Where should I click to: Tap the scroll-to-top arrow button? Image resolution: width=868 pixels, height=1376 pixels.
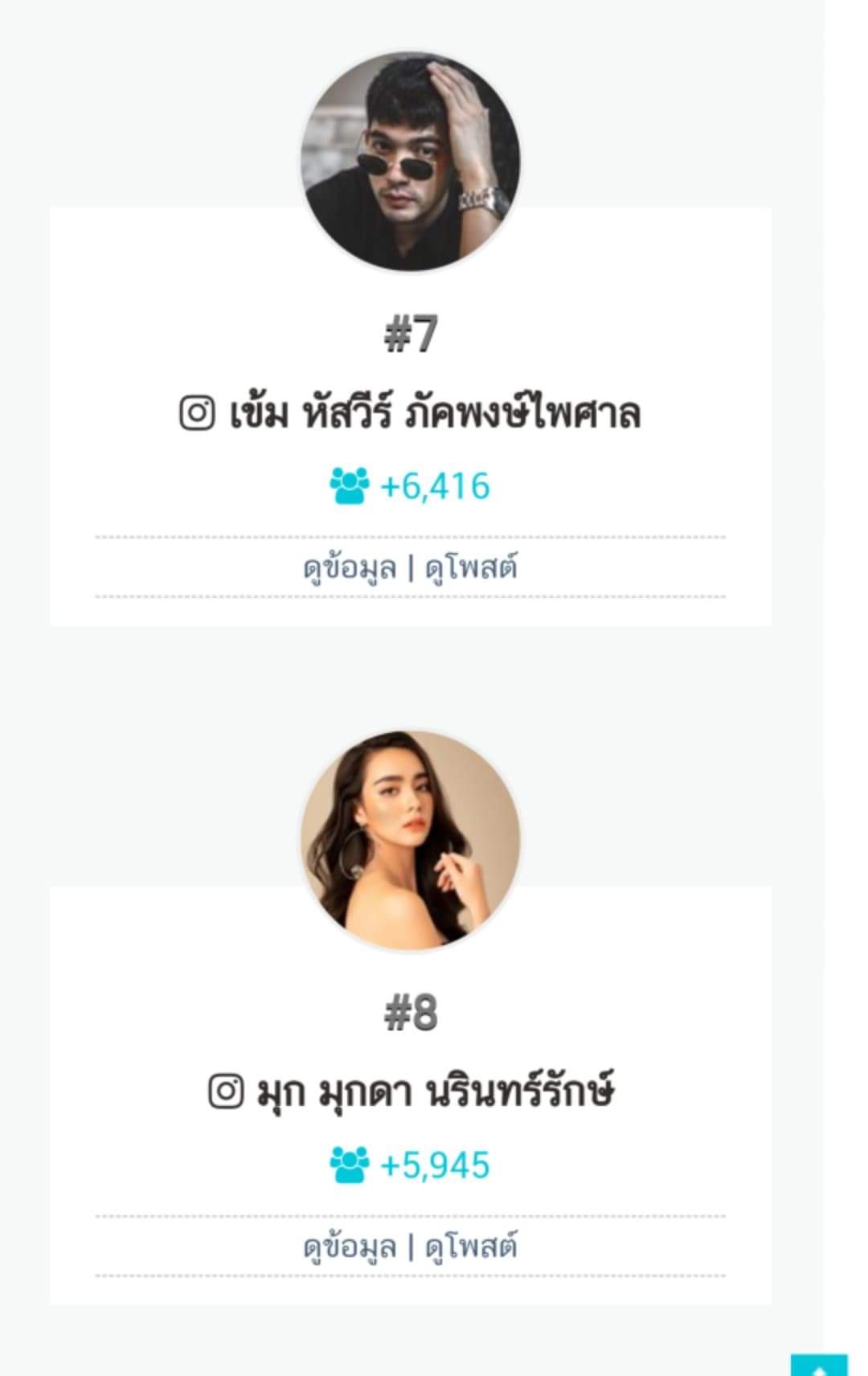[x=819, y=1365]
